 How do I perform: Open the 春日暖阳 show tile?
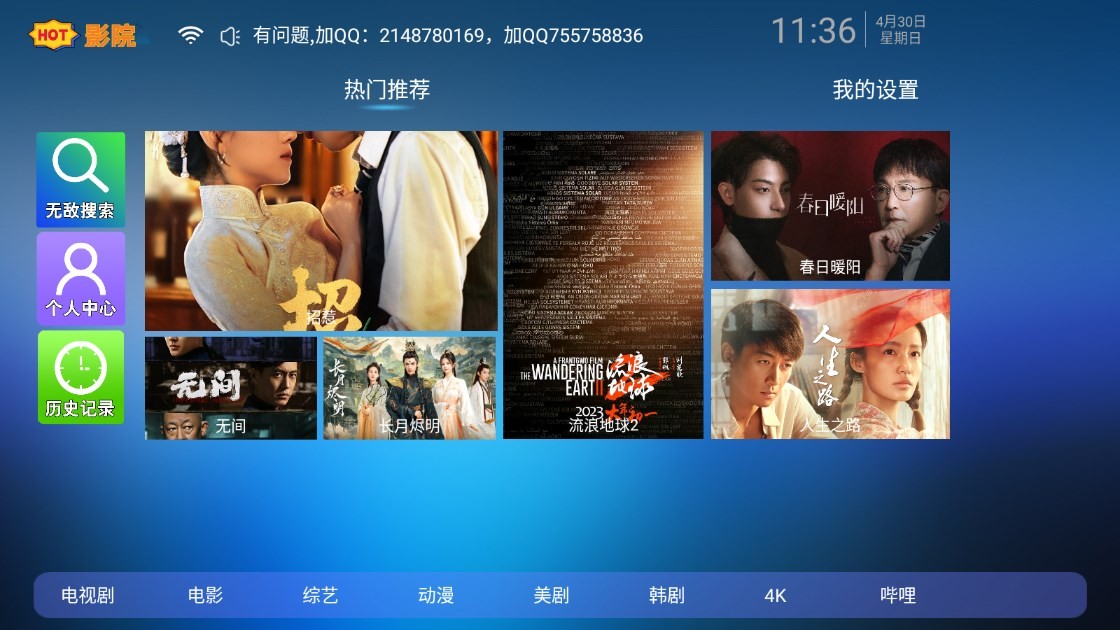tap(830, 206)
